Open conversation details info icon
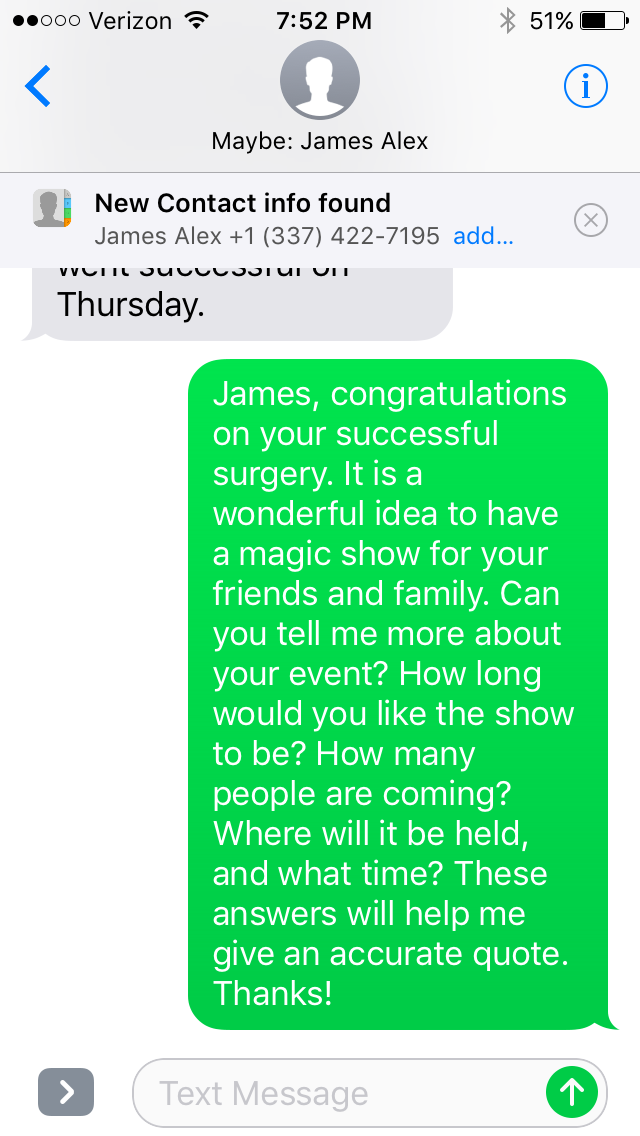 click(x=586, y=86)
